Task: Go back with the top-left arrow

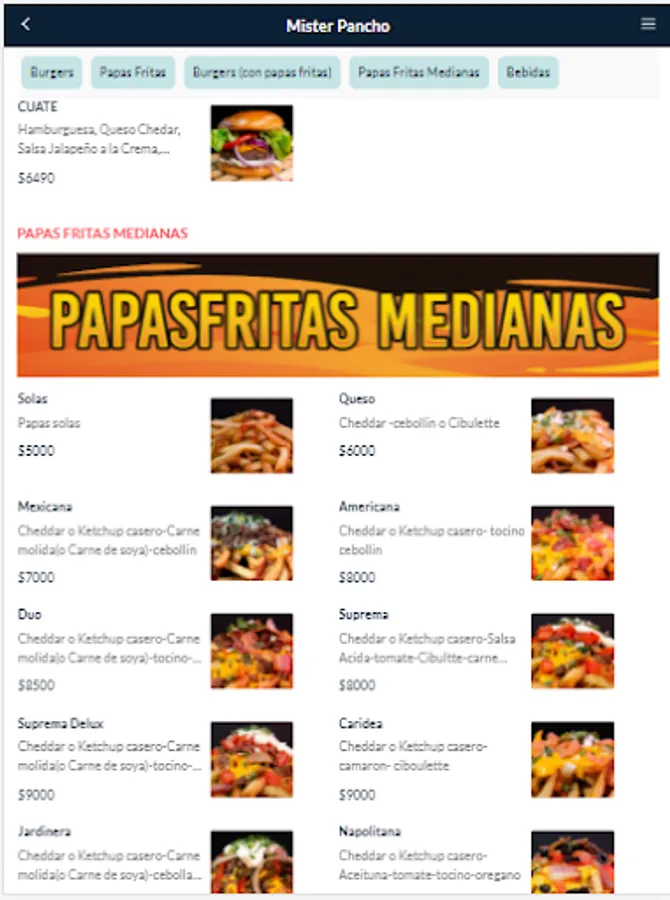Action: (26, 25)
